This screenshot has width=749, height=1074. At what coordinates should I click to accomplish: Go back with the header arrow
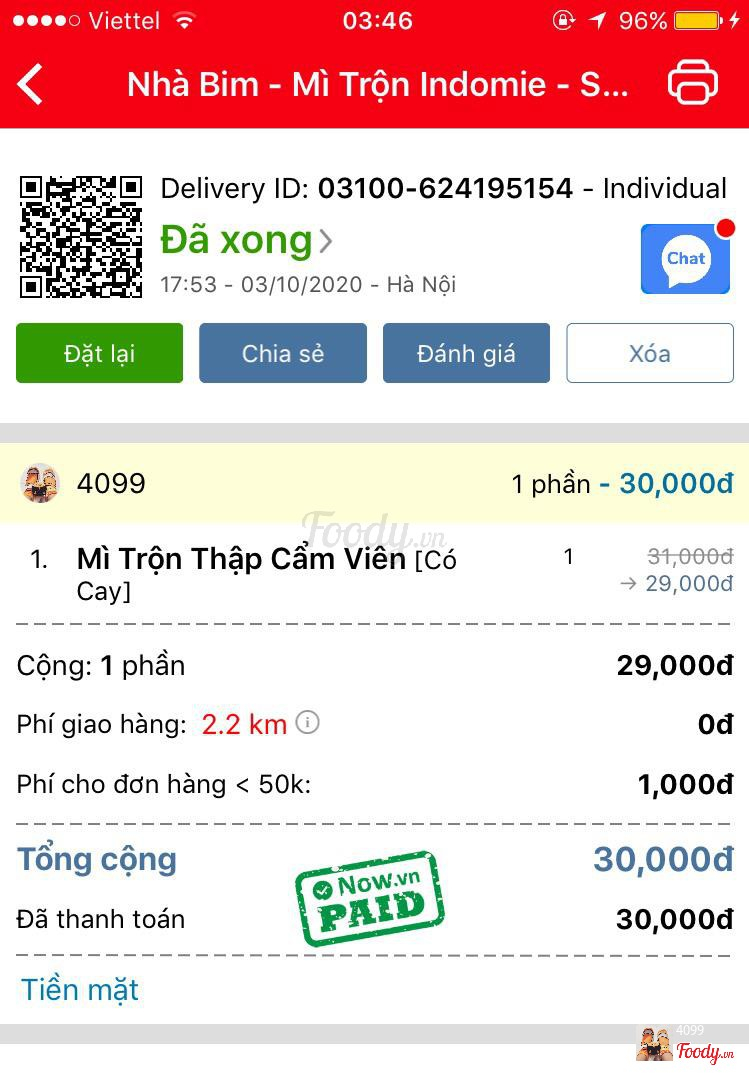coord(31,84)
